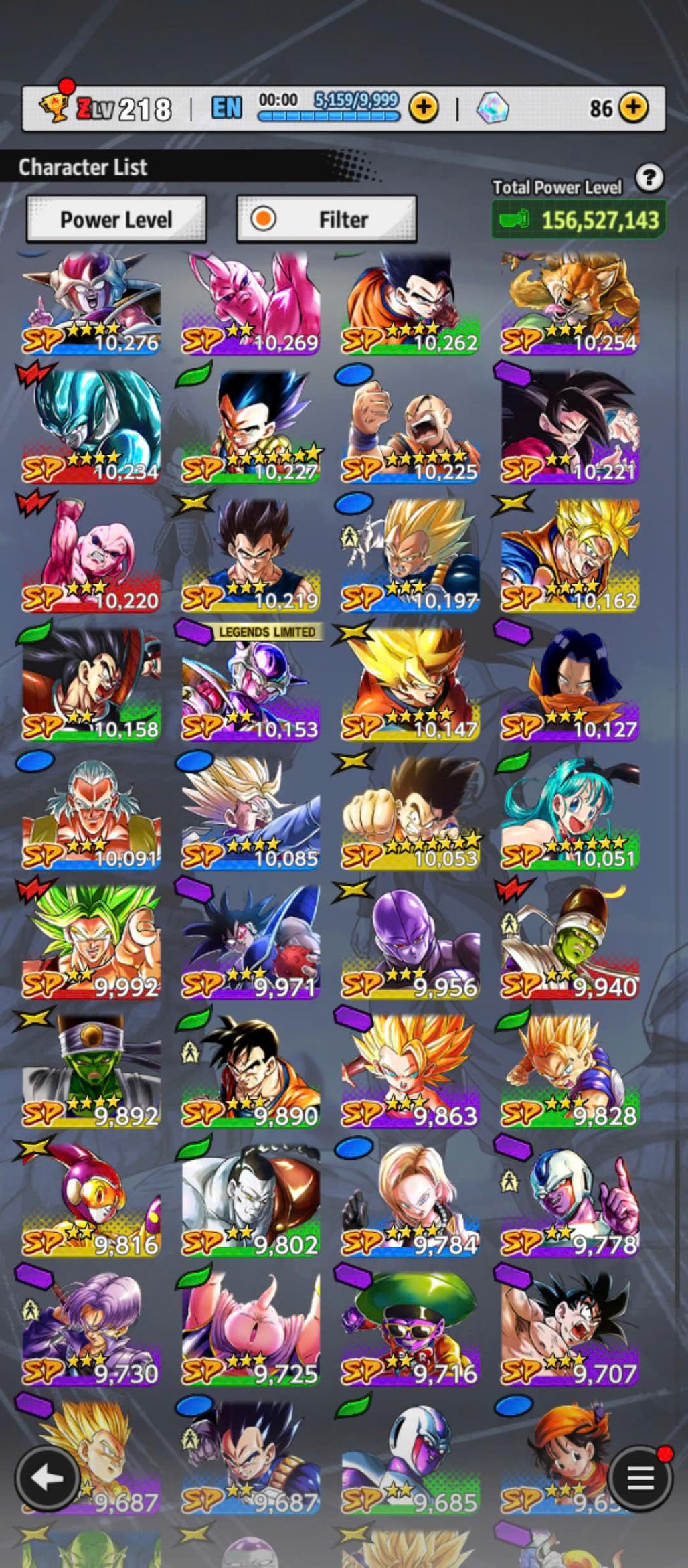
Task: Open the hamburger menu button
Action: pos(640,1478)
